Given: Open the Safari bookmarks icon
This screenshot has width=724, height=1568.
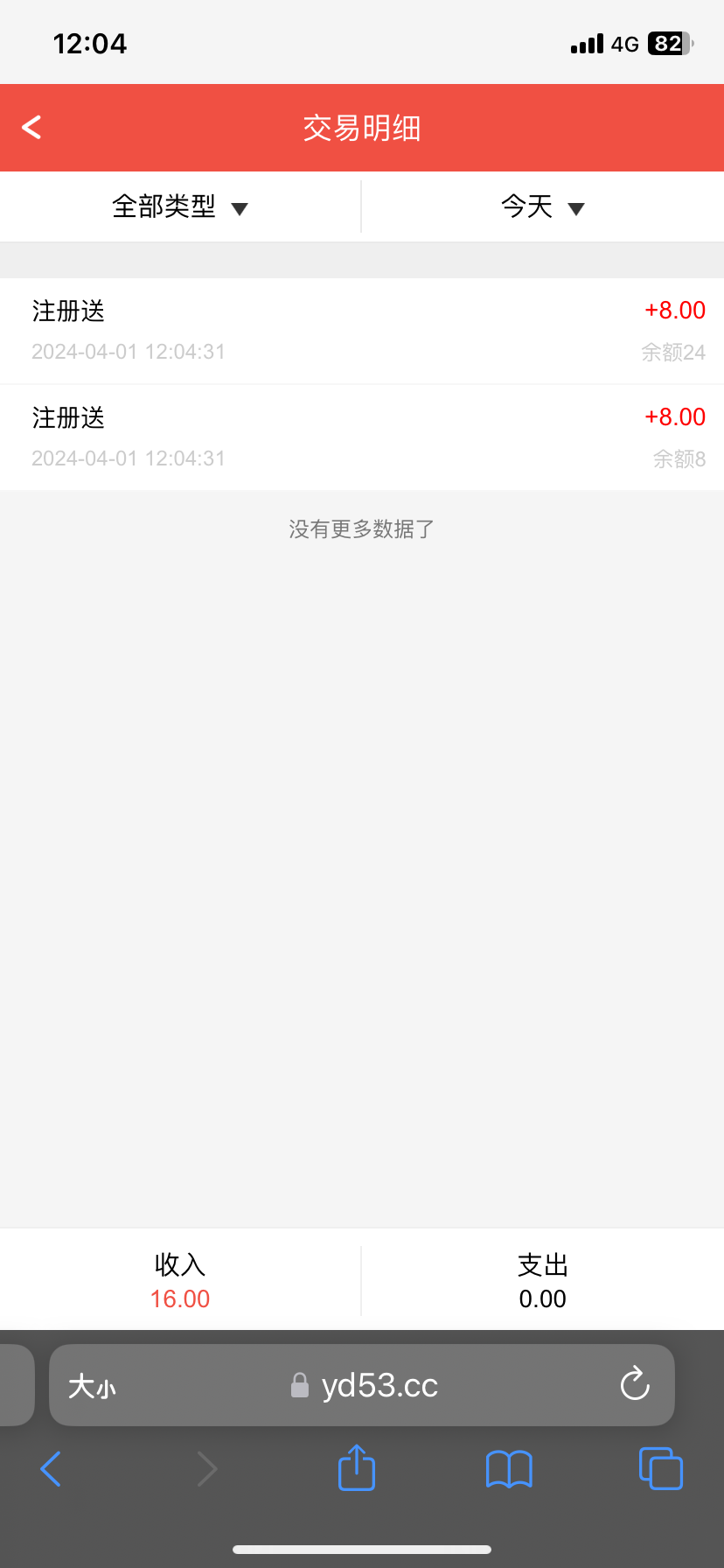Looking at the screenshot, I should [509, 1469].
